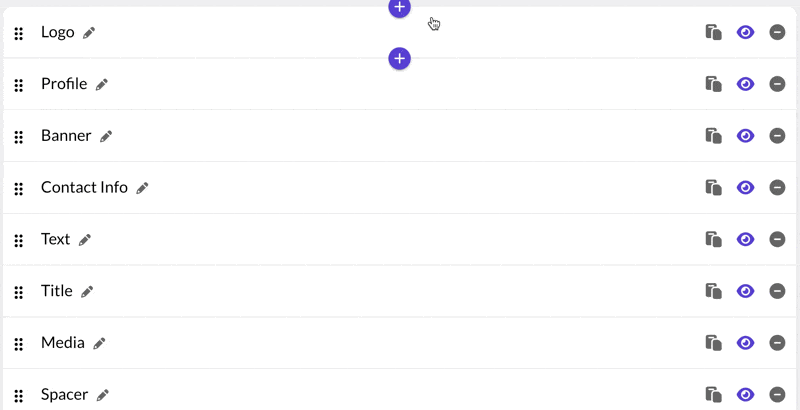Rename the Logo section with pencil icon
This screenshot has height=410, width=800.
[89, 33]
